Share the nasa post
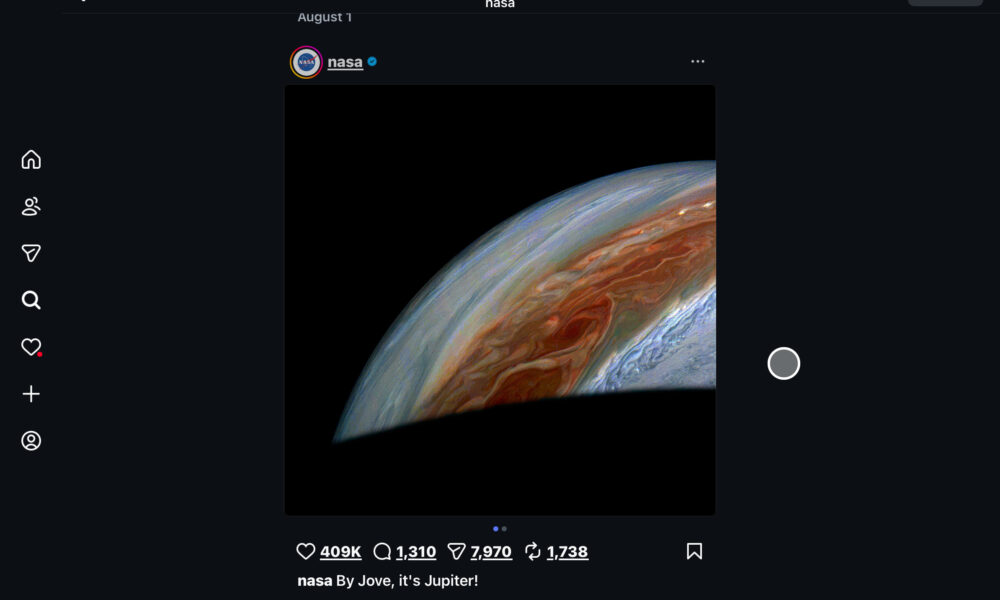Screen dimensions: 1000x600 point(457,551)
